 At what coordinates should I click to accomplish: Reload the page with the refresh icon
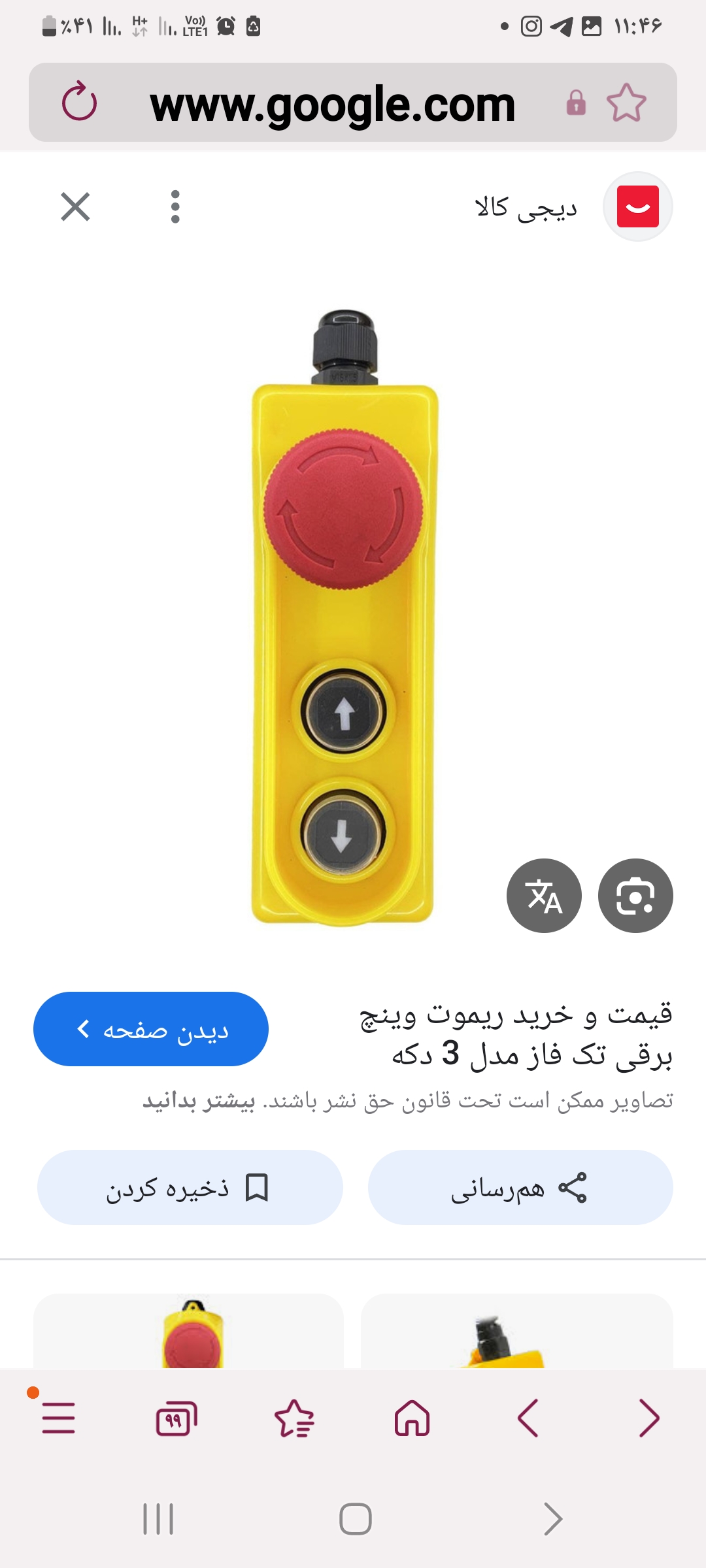(x=79, y=102)
